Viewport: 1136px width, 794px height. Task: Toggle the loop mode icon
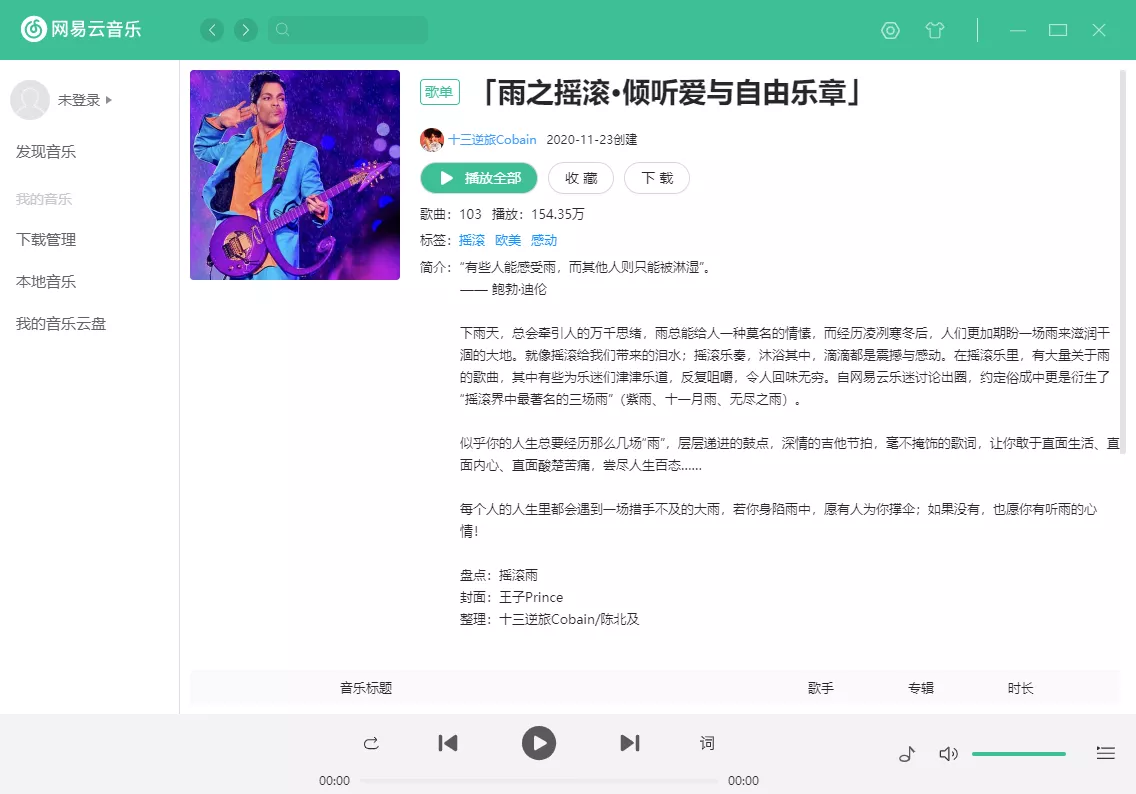371,743
